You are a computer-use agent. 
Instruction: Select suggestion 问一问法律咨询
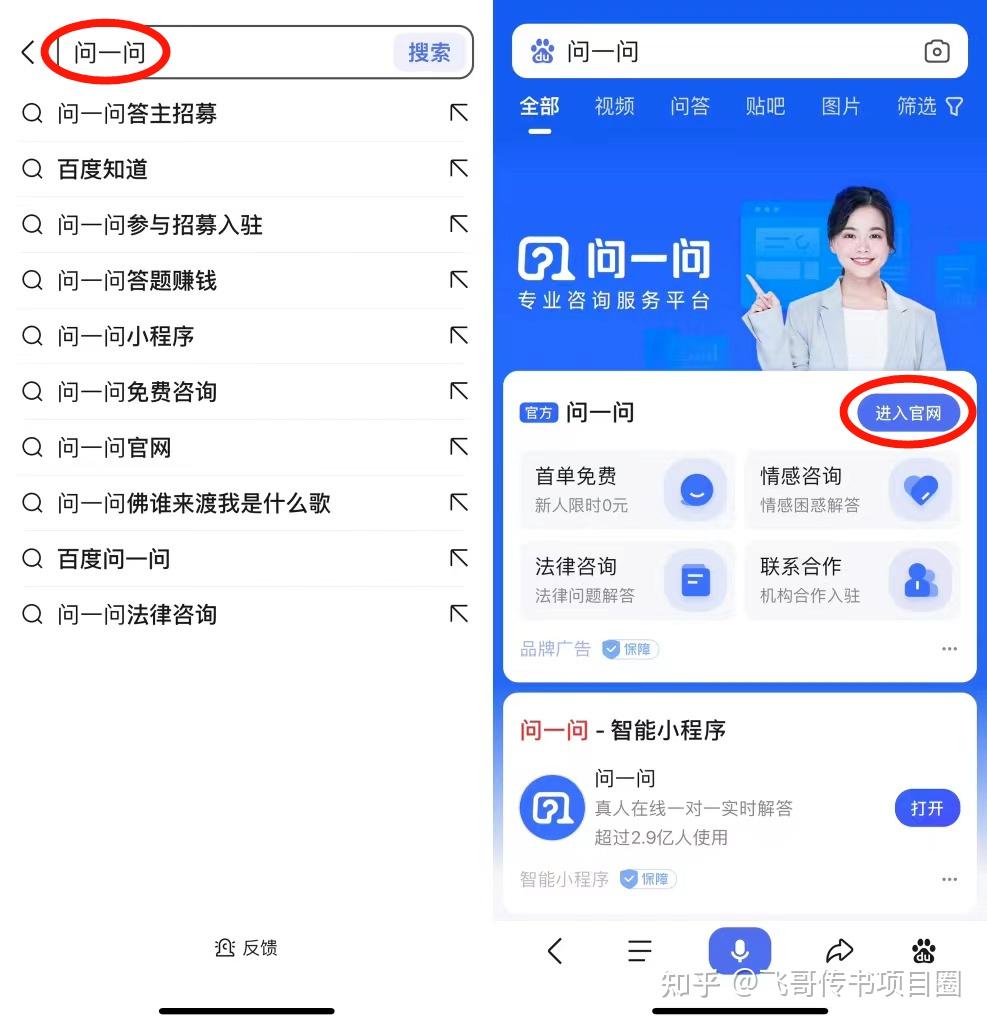[137, 614]
